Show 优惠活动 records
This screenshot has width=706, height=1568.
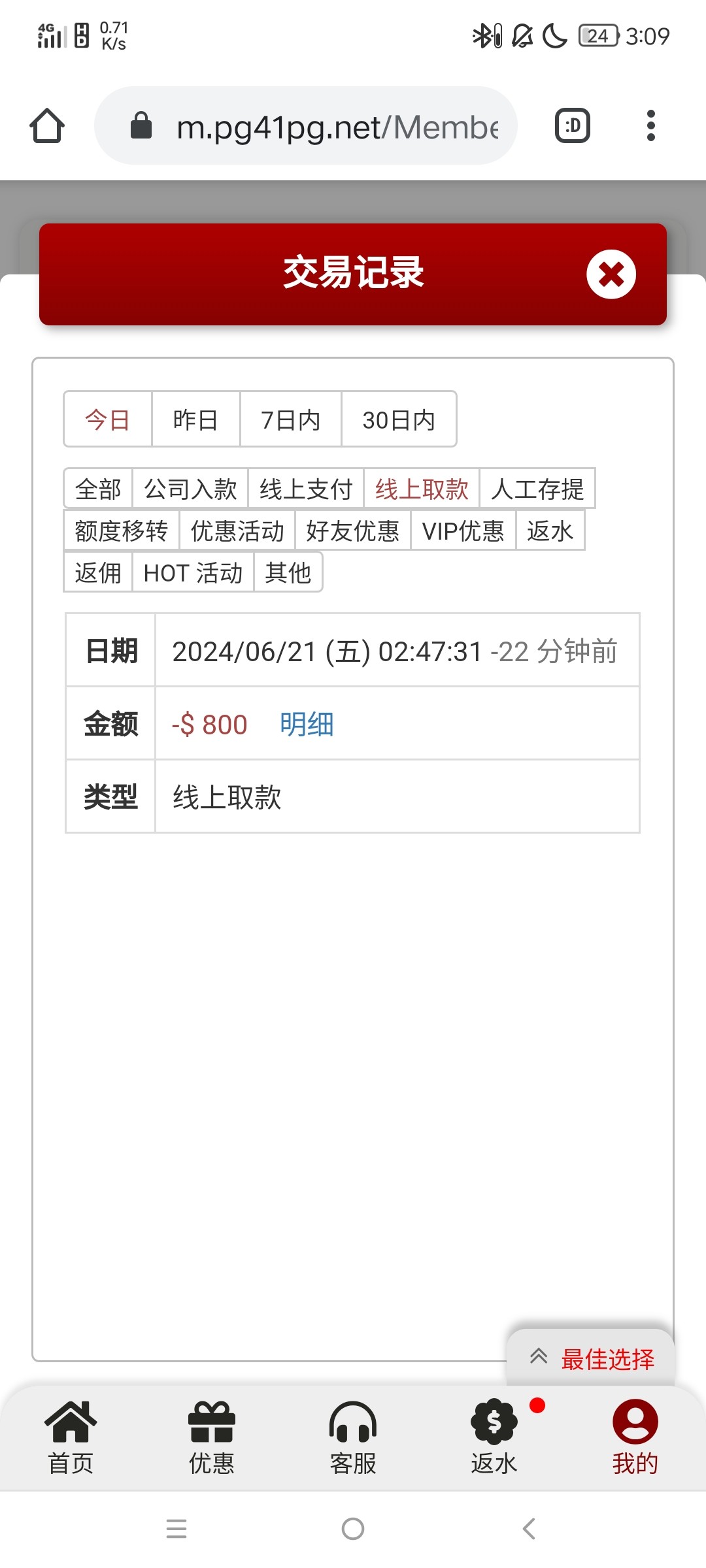click(237, 531)
